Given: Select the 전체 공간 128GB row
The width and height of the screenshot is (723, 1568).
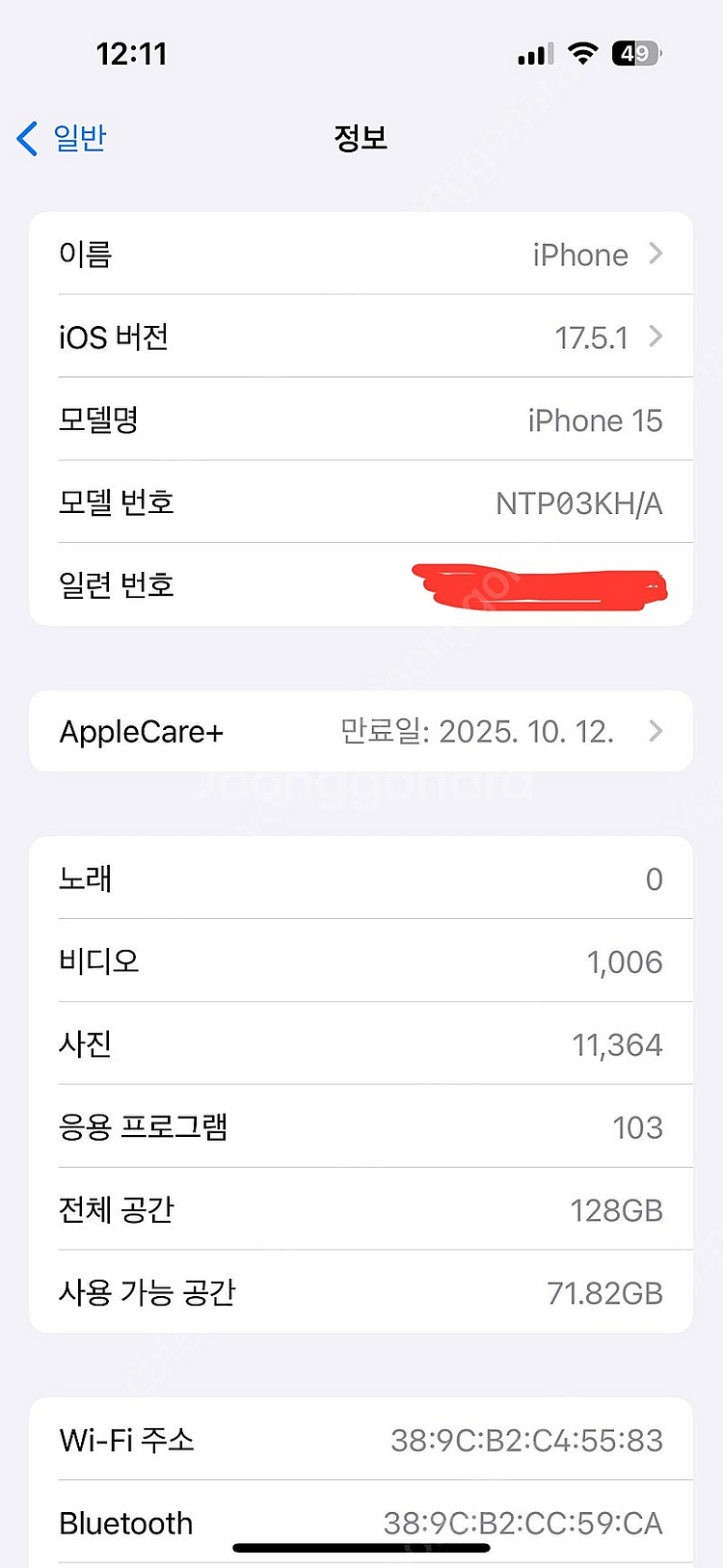Looking at the screenshot, I should click(361, 1209).
